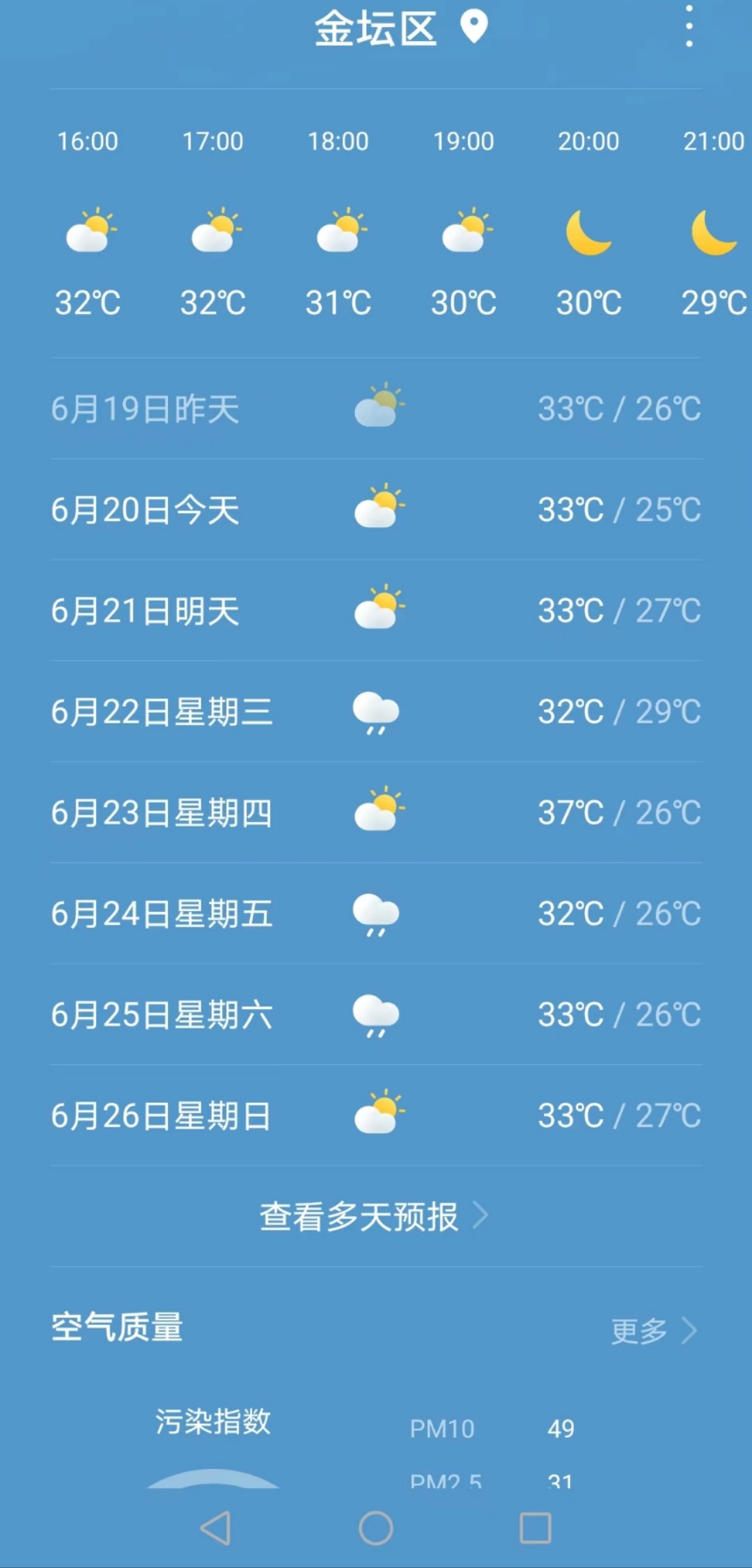Viewport: 752px width, 1568px height.
Task: Go back with the system back button
Action: [216, 1528]
